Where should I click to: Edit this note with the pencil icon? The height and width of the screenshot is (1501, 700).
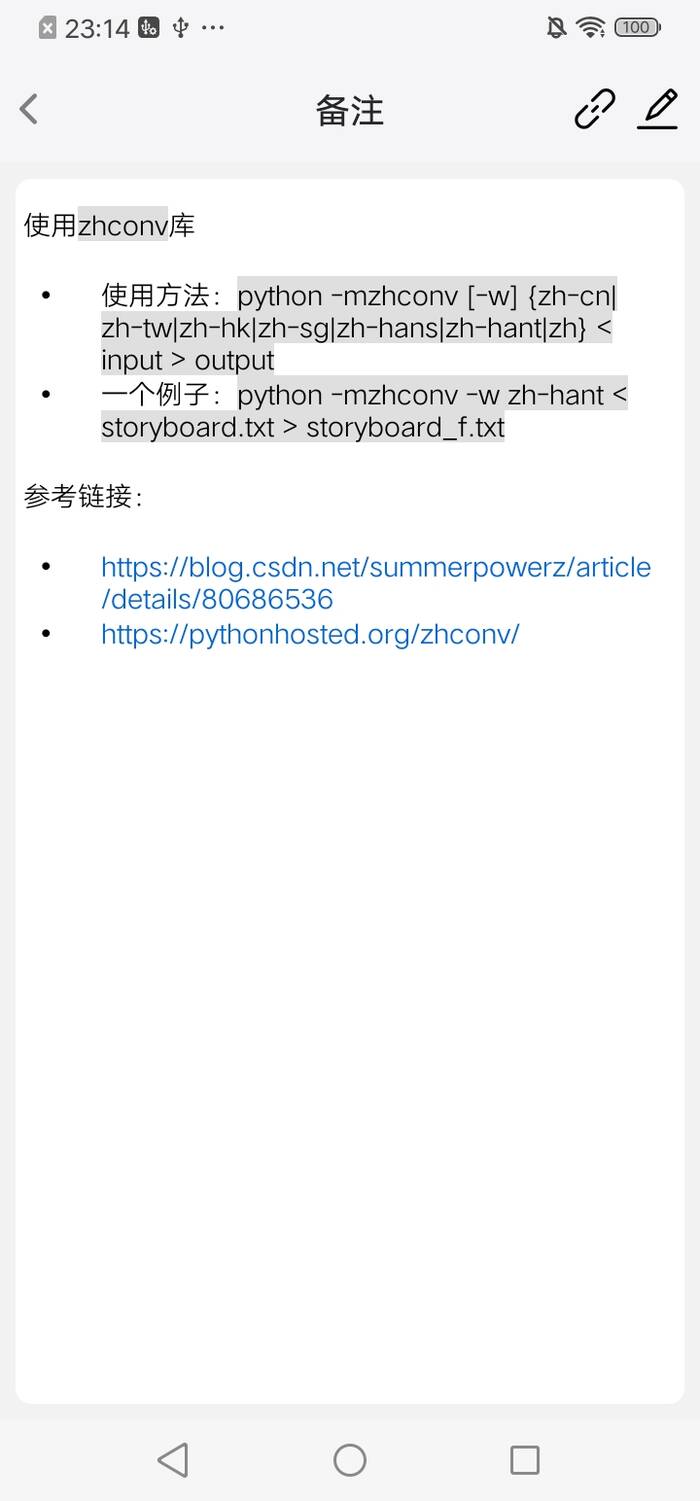[x=658, y=109]
